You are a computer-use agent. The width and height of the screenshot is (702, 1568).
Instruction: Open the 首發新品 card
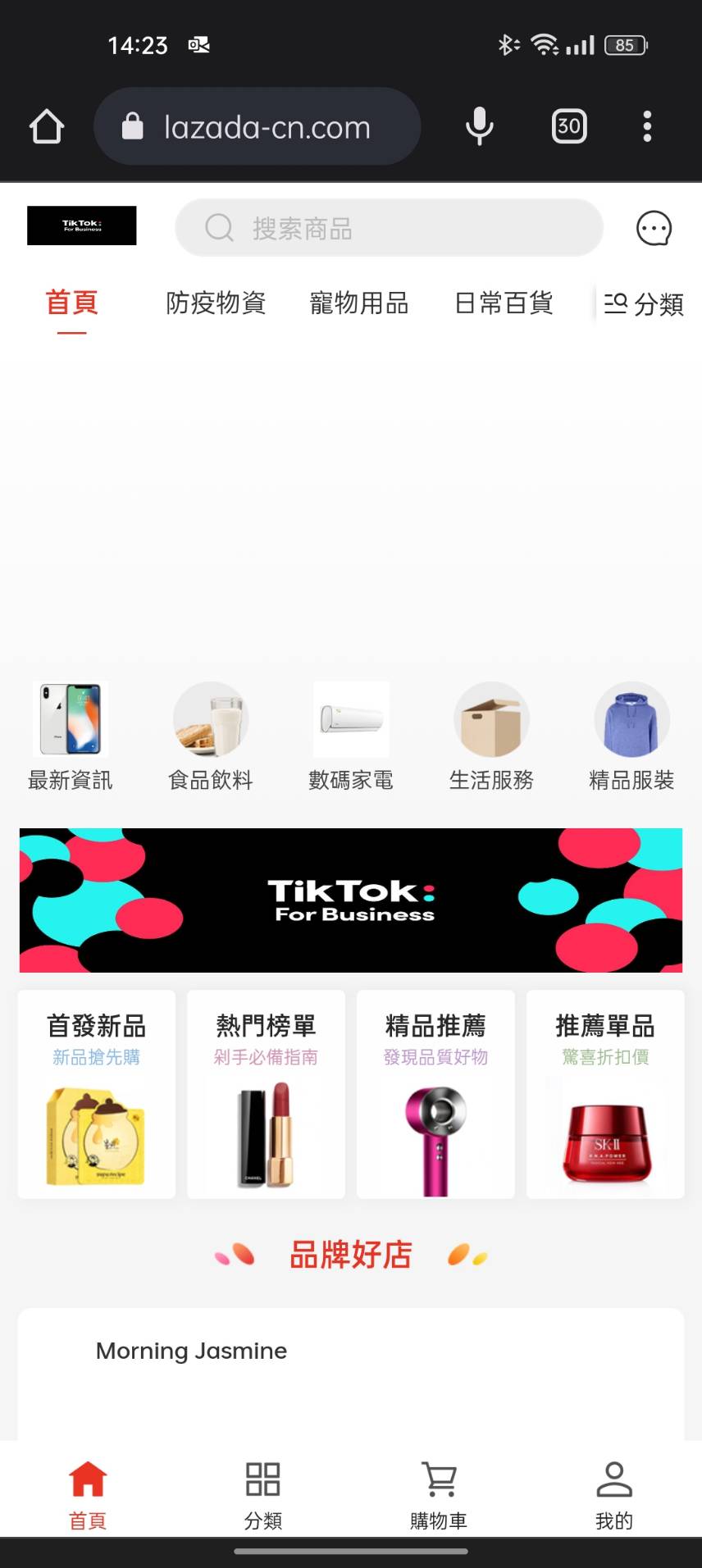tap(97, 1094)
